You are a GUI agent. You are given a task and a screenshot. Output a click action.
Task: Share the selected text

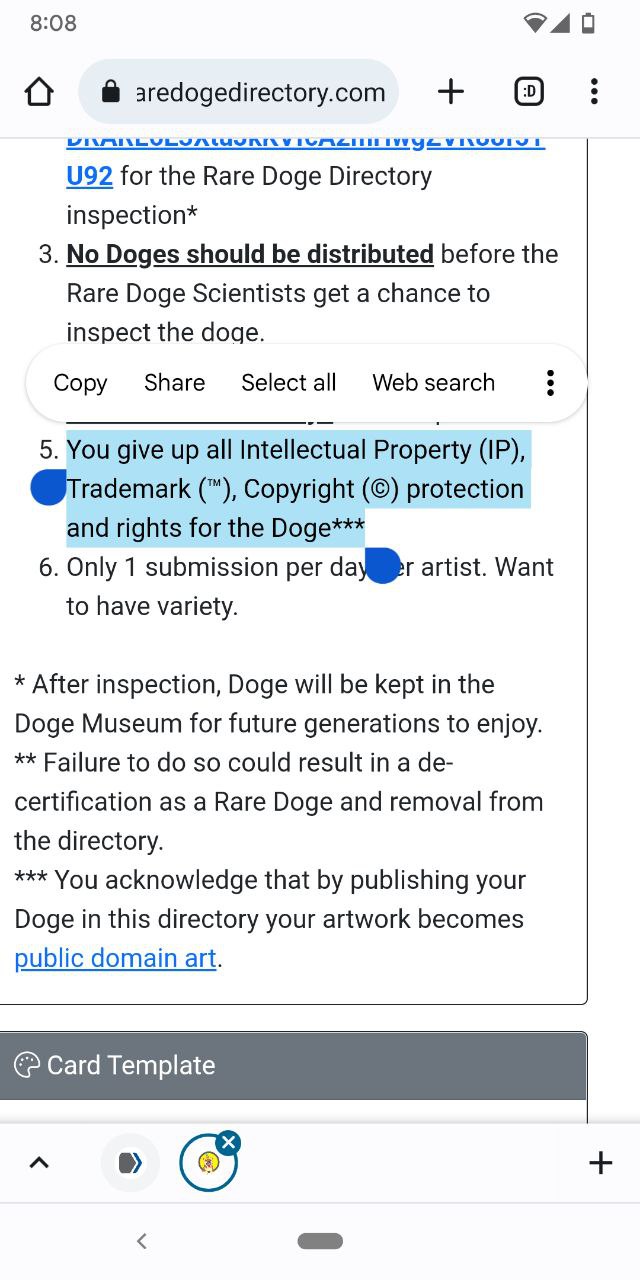tap(174, 383)
